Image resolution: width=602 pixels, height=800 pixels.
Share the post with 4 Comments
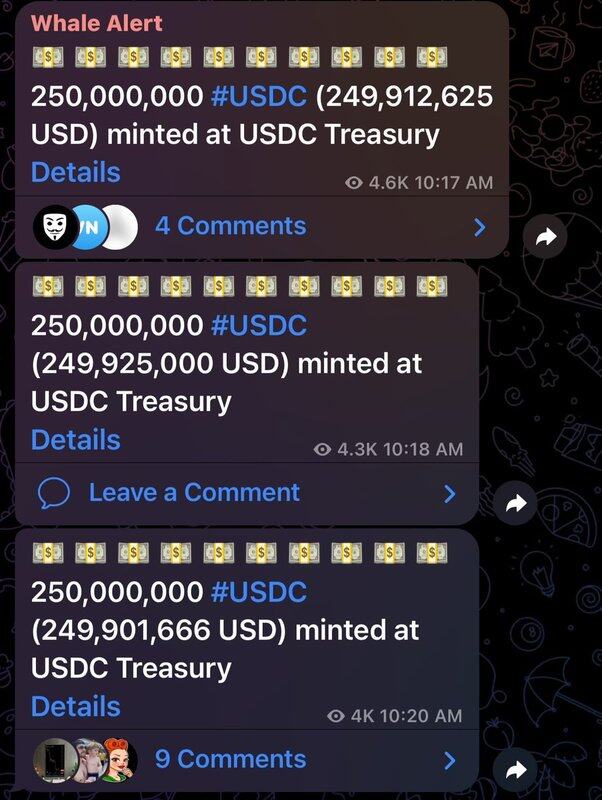544,237
